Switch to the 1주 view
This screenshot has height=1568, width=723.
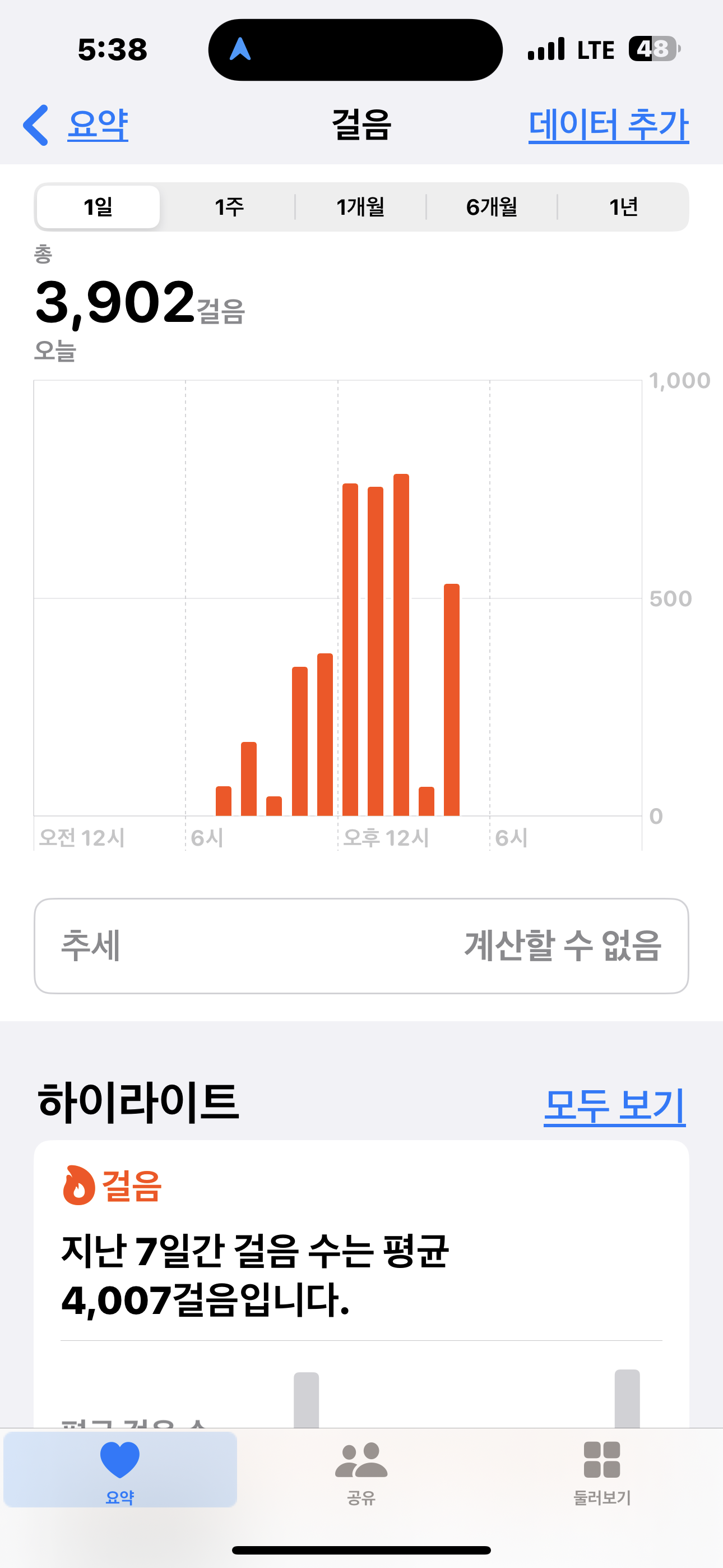pos(229,207)
